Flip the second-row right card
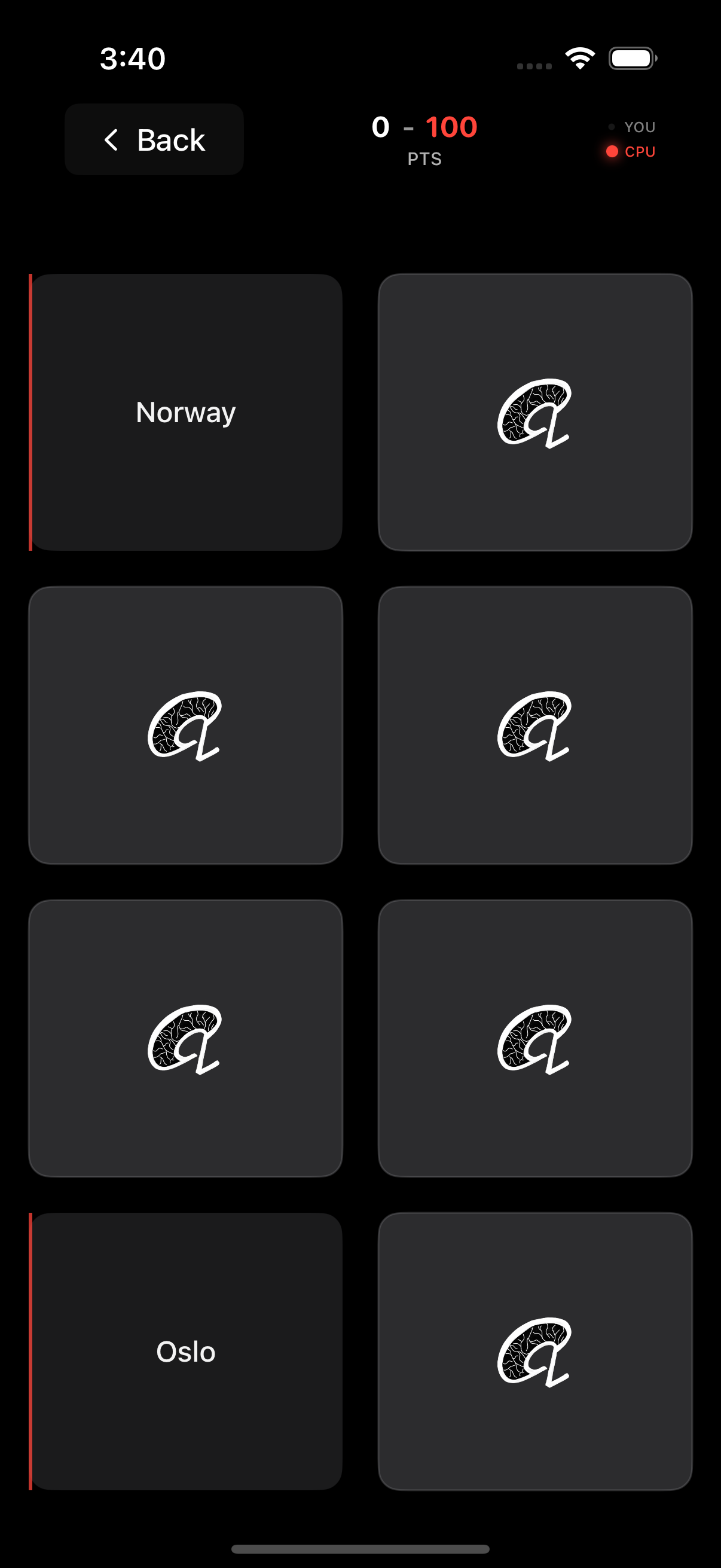The height and width of the screenshot is (1568, 721). click(534, 724)
